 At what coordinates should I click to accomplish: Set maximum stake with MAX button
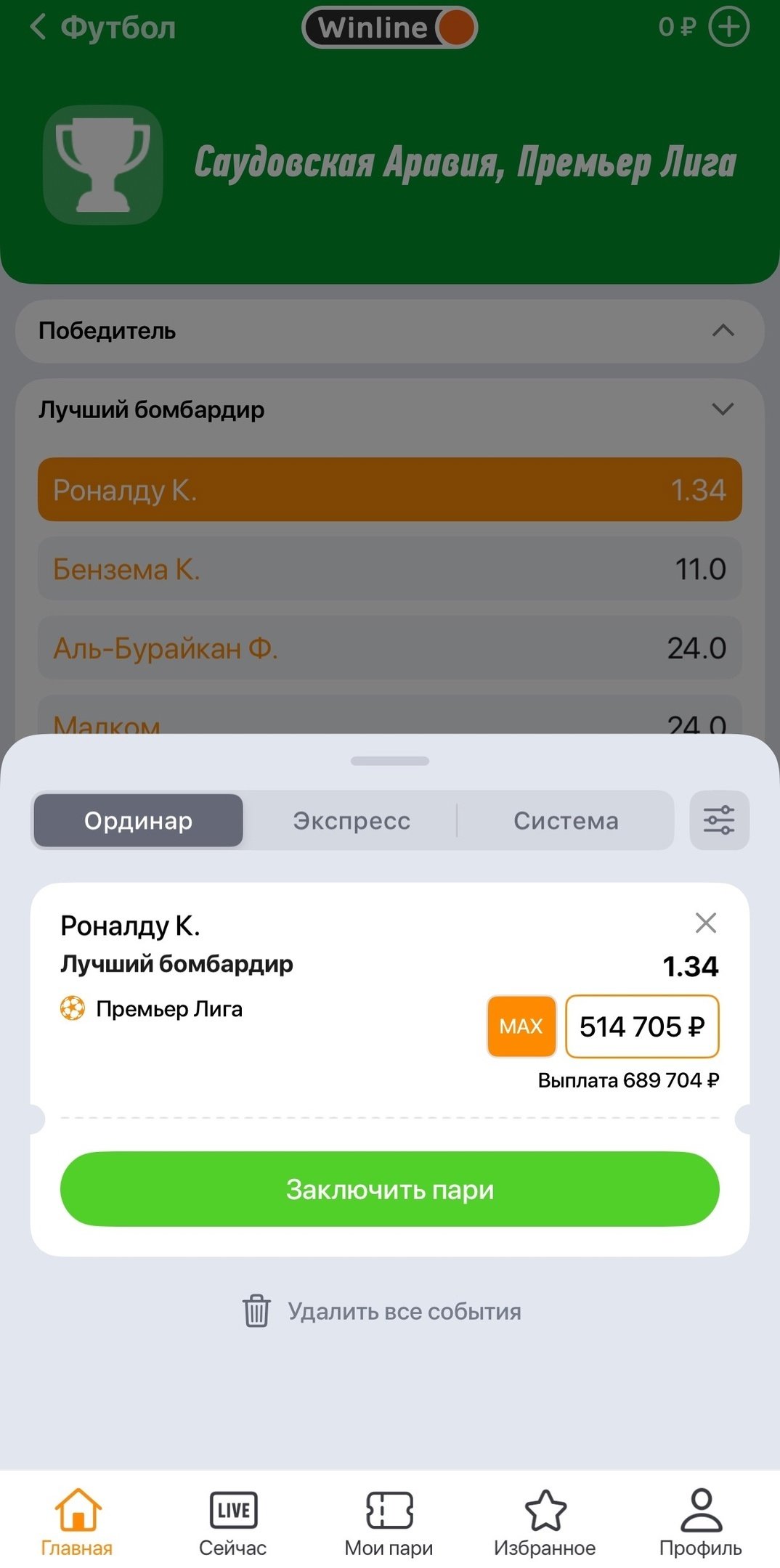click(x=521, y=1026)
